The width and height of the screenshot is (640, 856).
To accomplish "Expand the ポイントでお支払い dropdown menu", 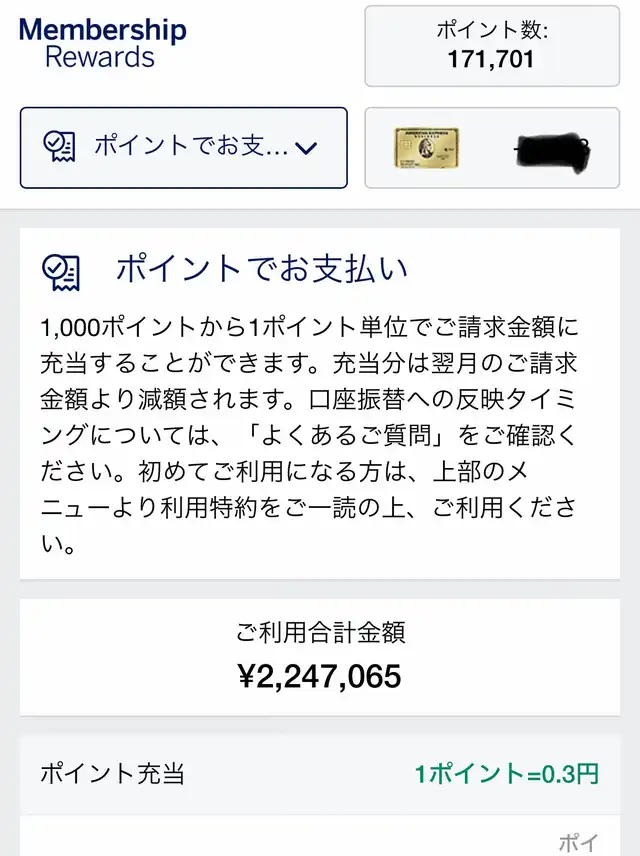I will point(183,148).
